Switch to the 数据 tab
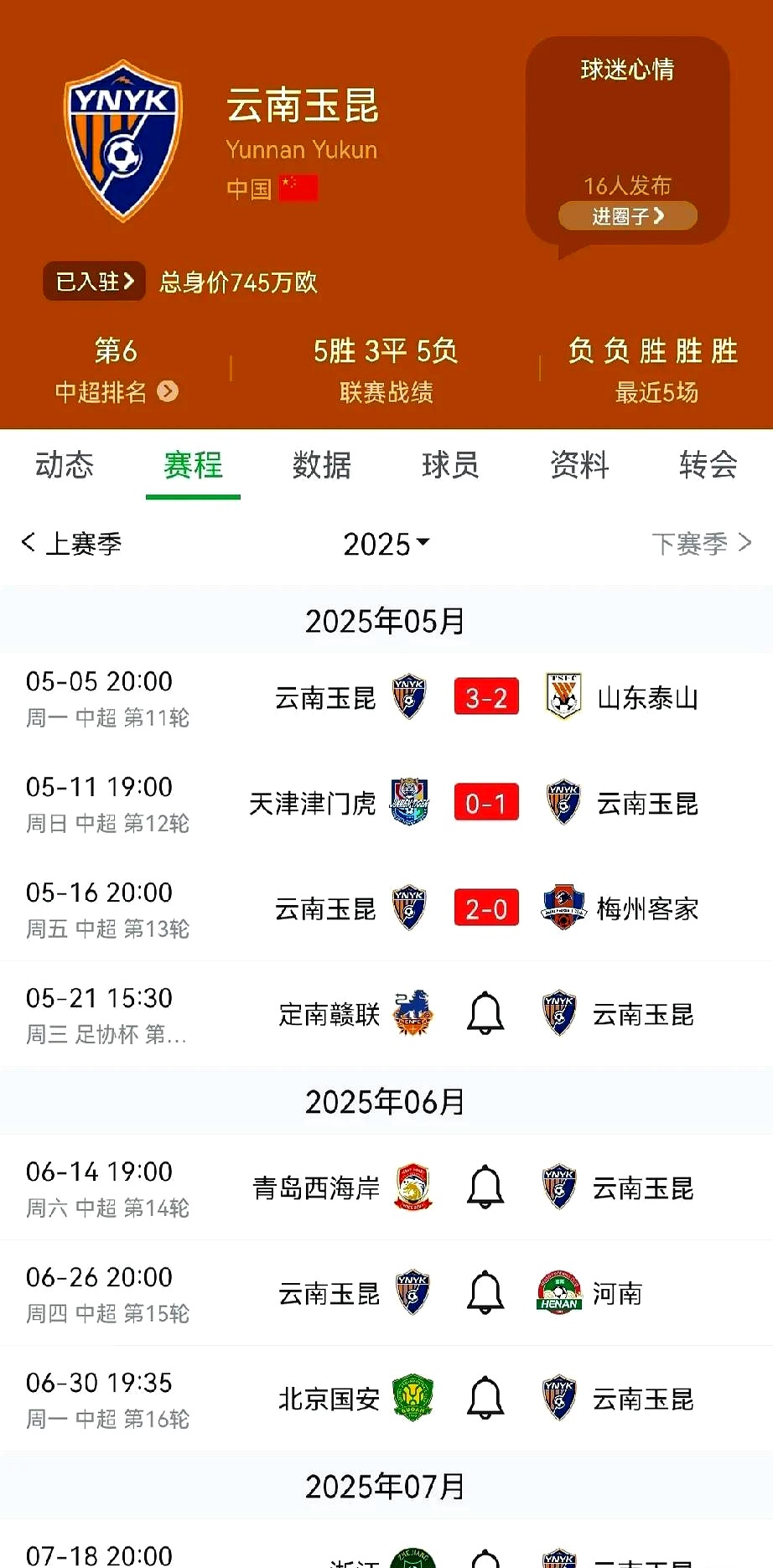Image resolution: width=773 pixels, height=1568 pixels. (321, 467)
